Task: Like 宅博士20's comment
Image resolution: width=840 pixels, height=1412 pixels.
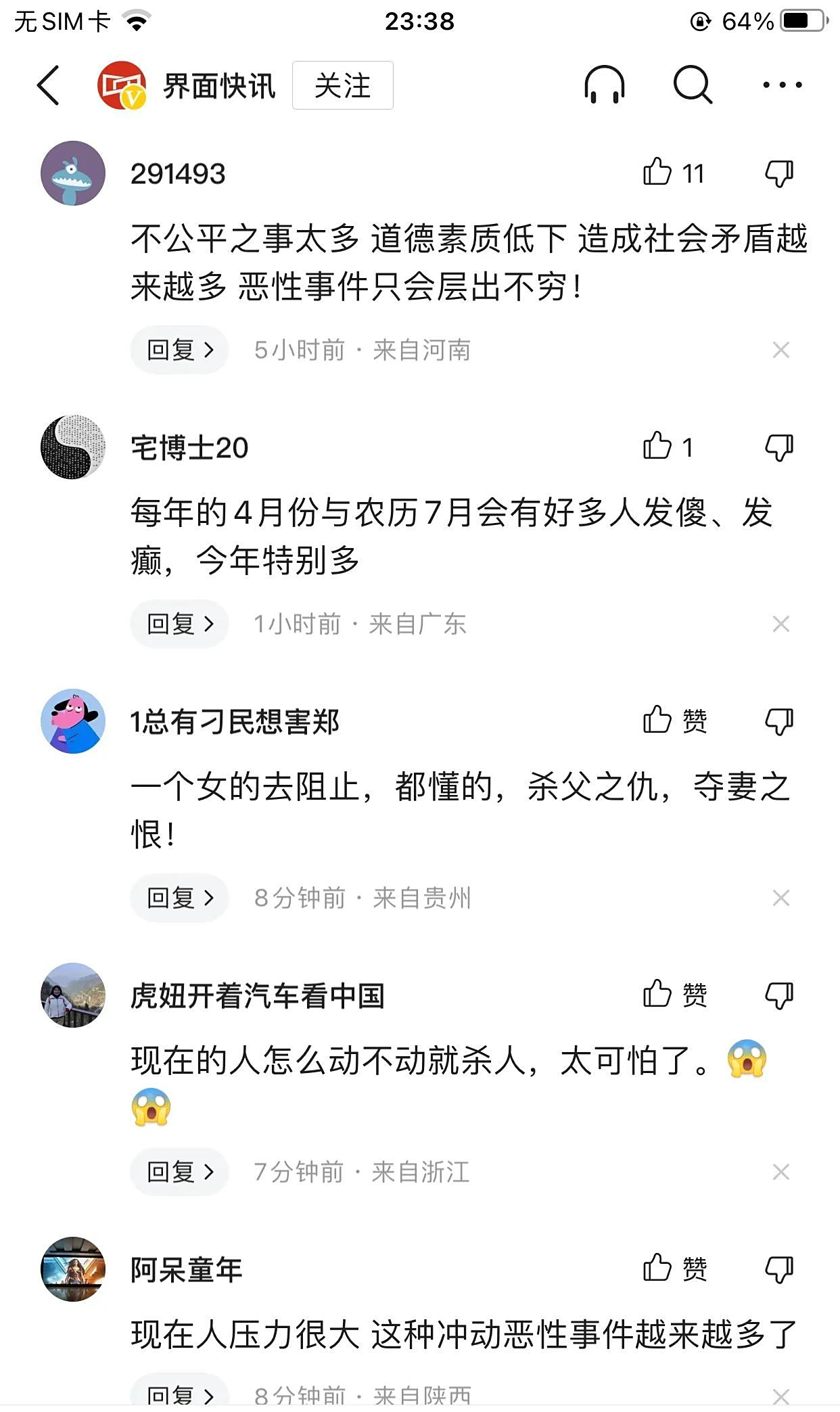Action: pos(658,447)
